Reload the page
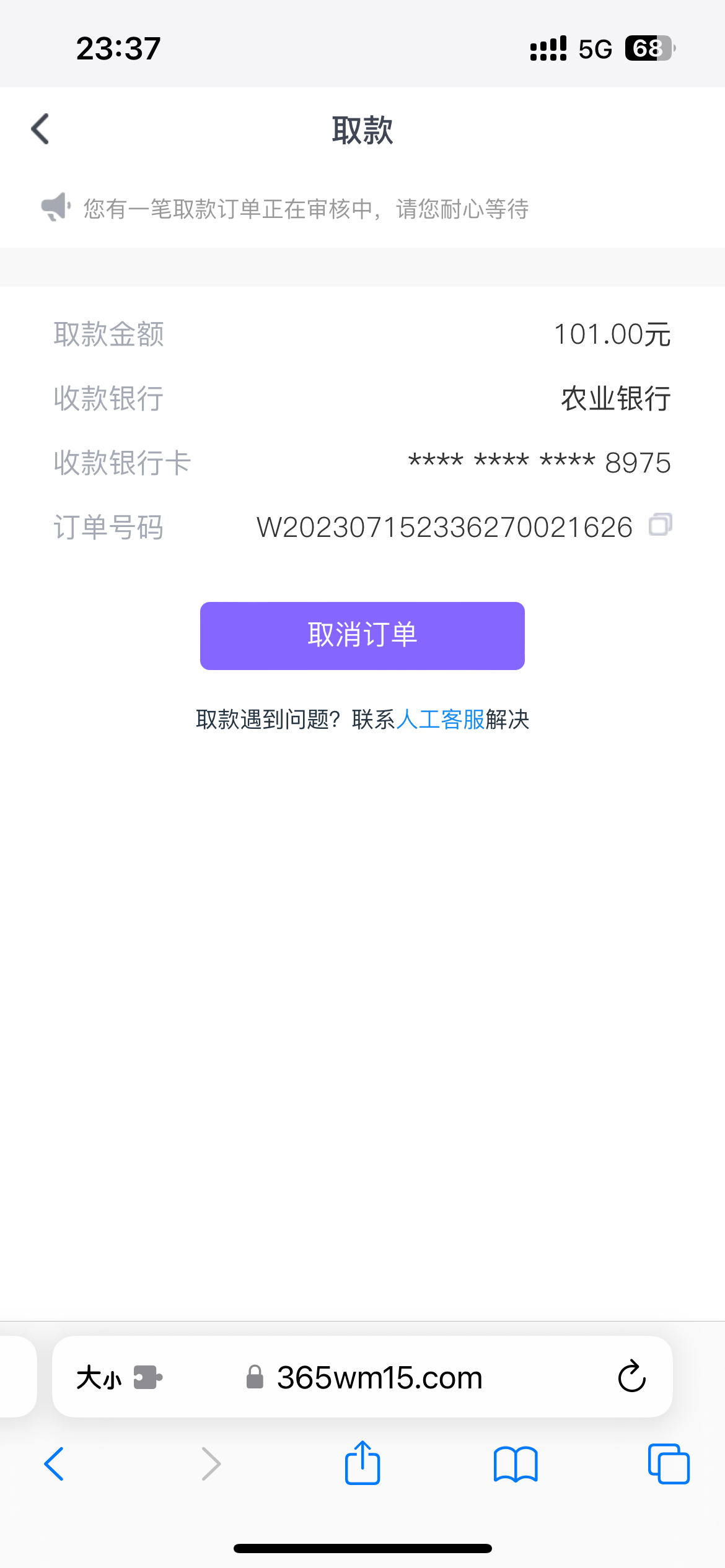 point(631,1378)
